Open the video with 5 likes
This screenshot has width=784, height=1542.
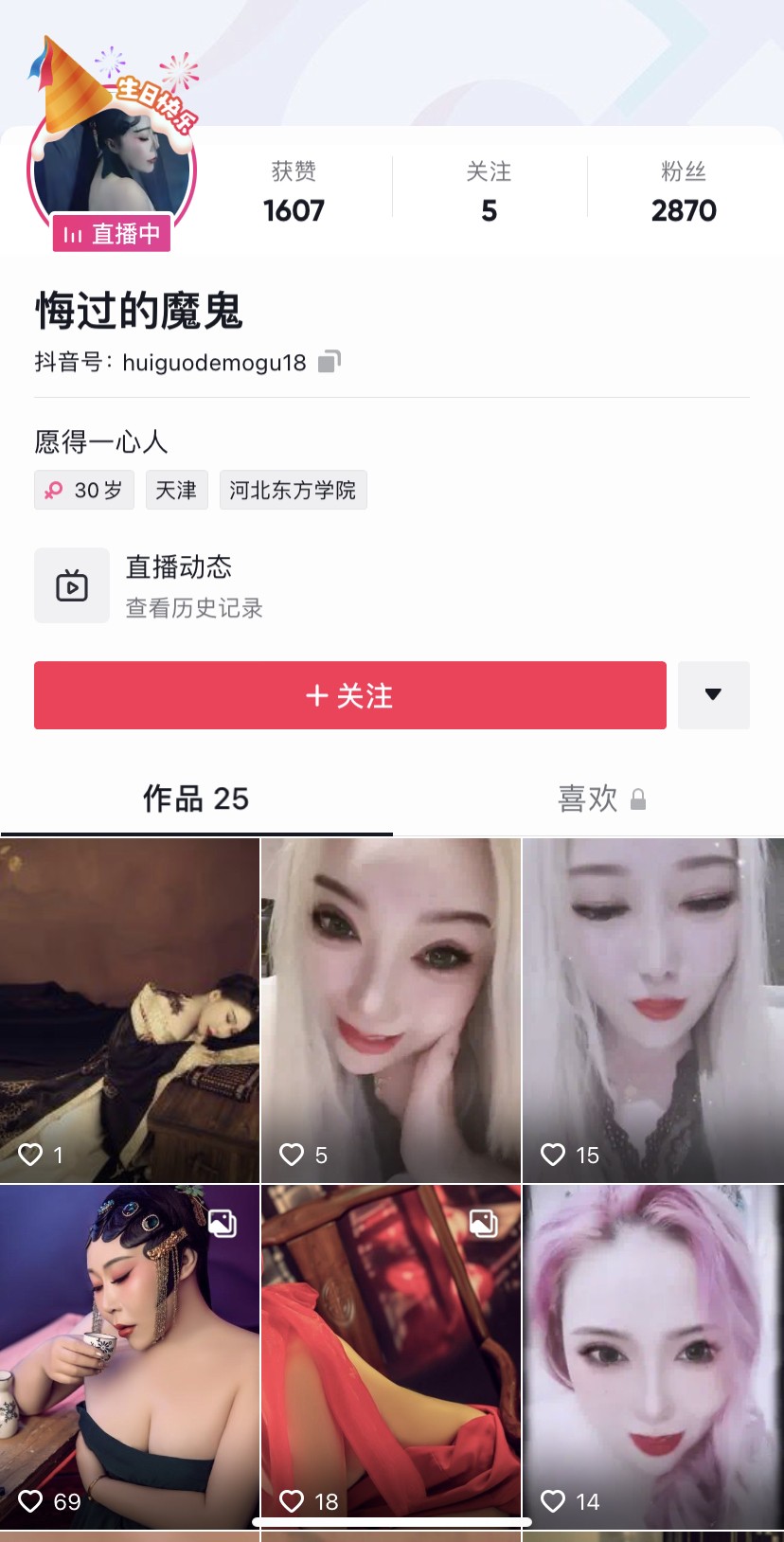click(391, 1010)
